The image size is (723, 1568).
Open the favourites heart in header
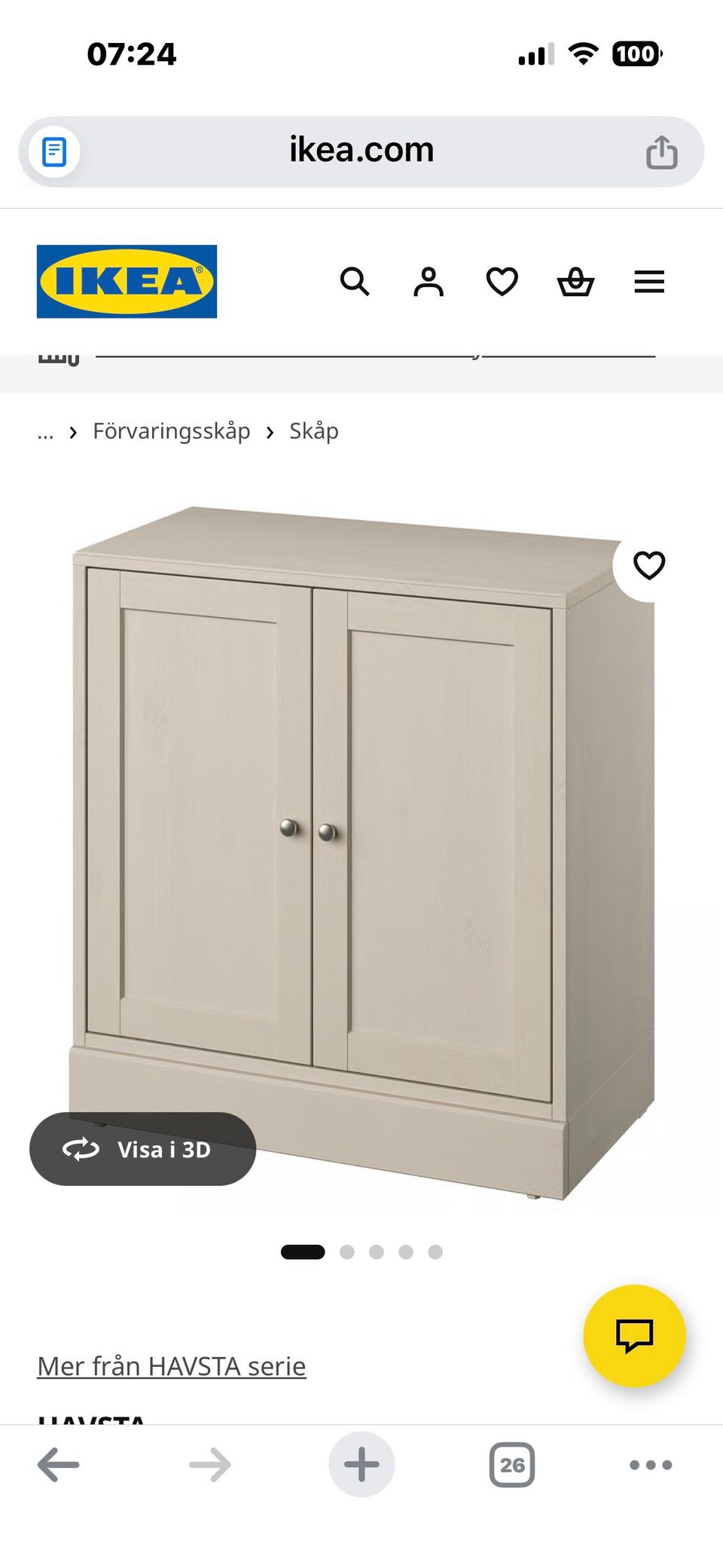[502, 282]
